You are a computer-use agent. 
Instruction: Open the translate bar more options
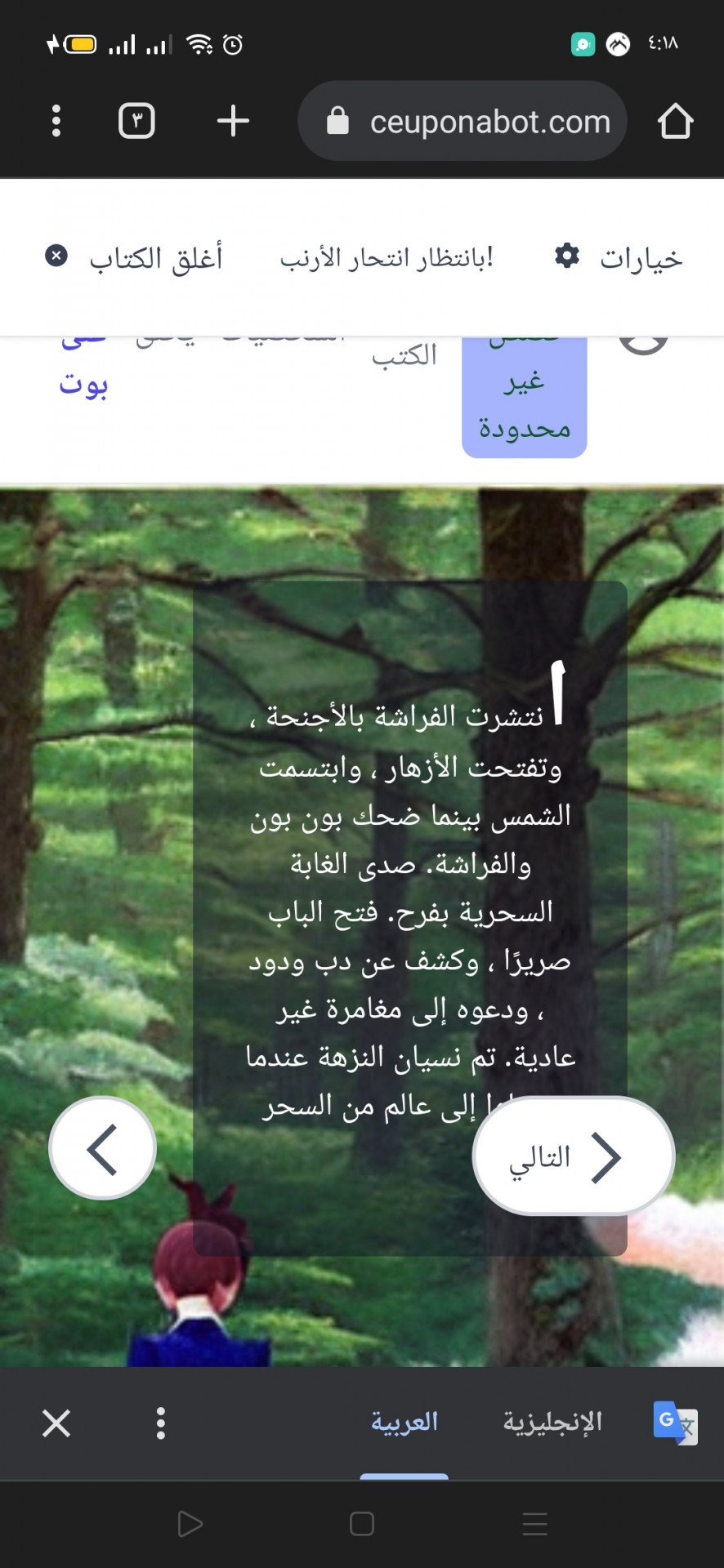(161, 1423)
